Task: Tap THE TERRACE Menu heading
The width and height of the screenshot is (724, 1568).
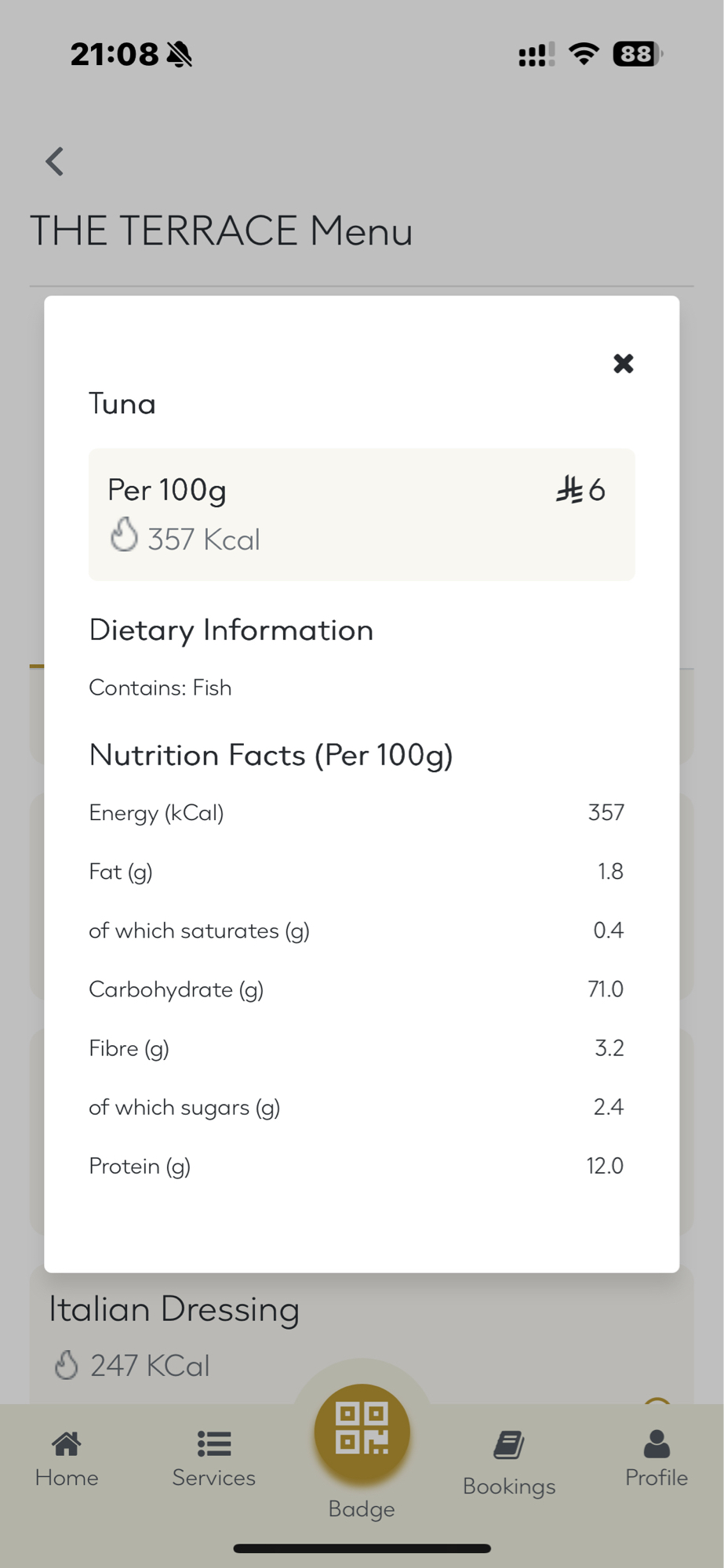Action: [x=222, y=230]
